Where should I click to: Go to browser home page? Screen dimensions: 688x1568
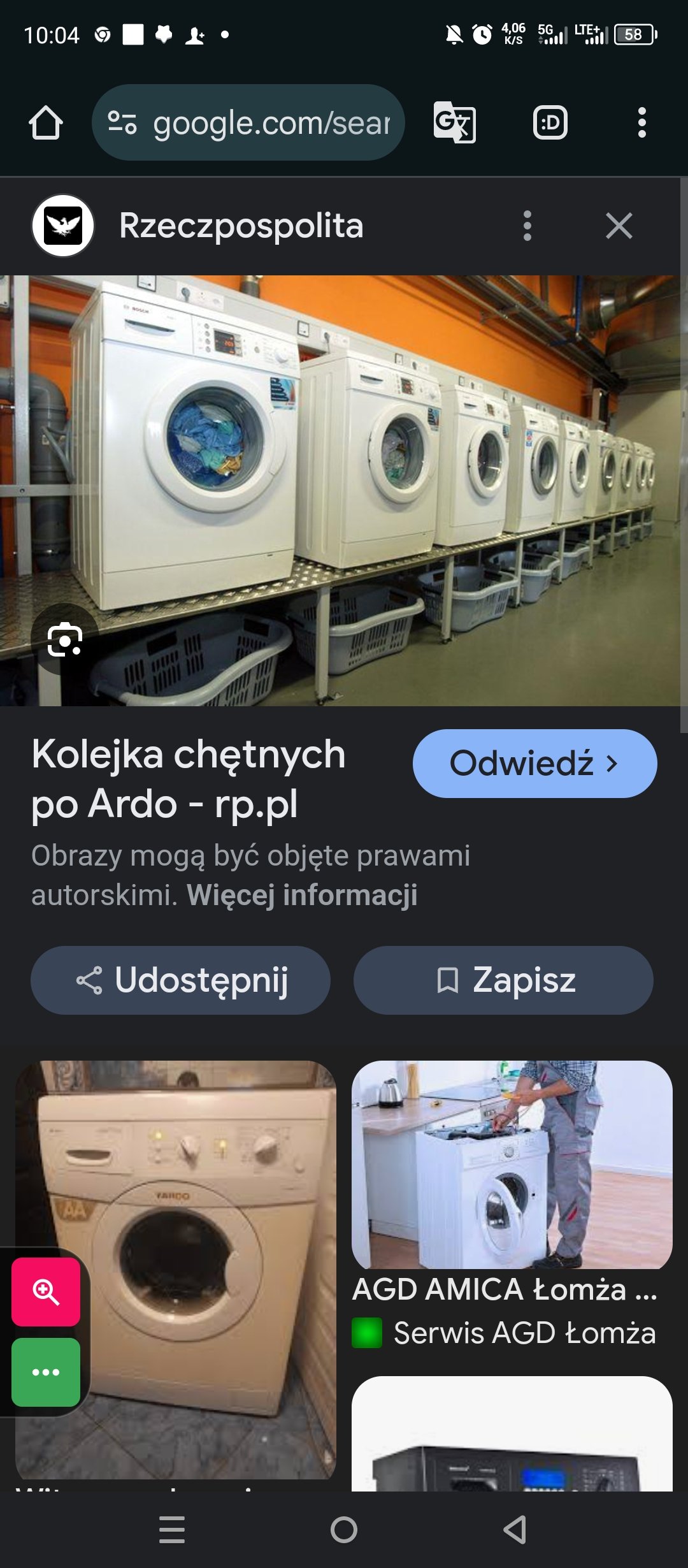[46, 122]
